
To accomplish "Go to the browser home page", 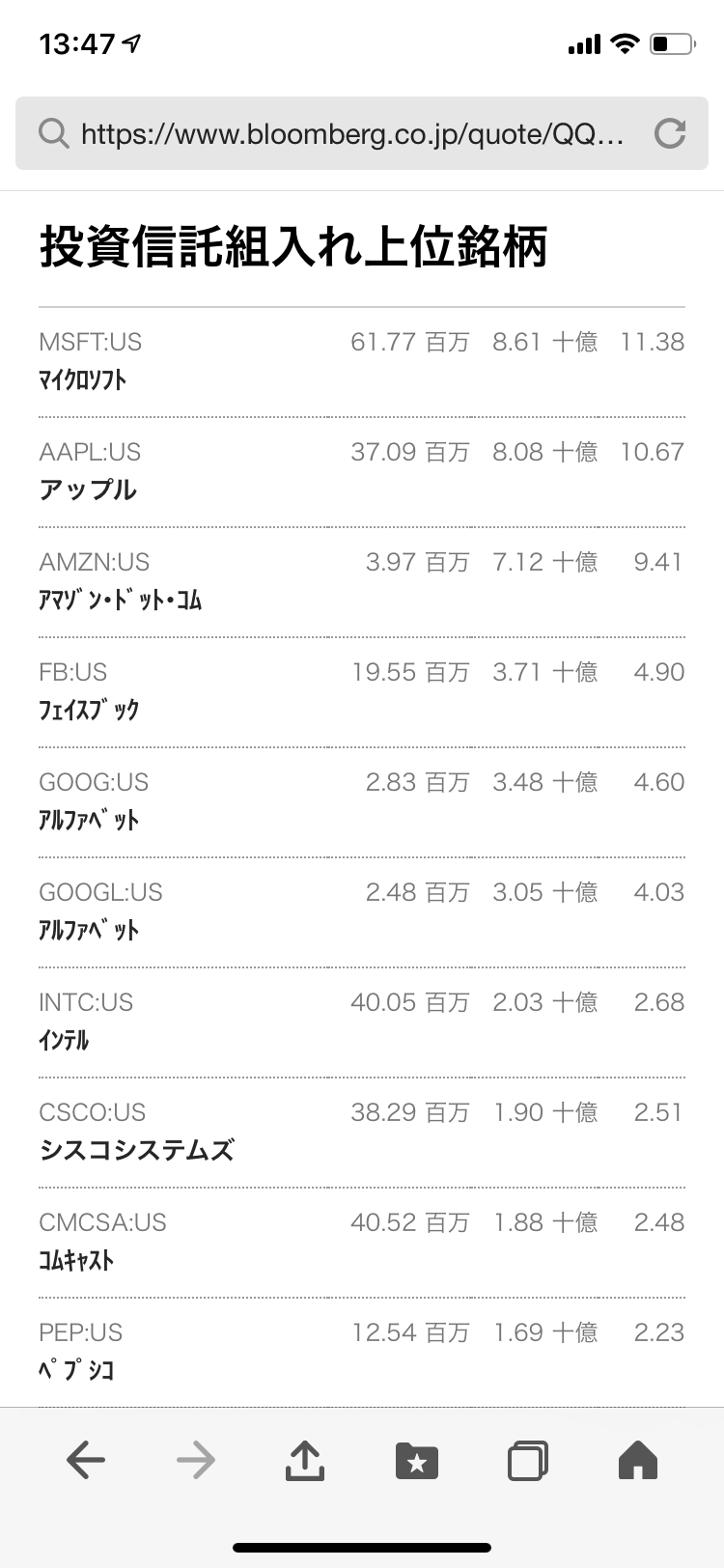I will (637, 1460).
